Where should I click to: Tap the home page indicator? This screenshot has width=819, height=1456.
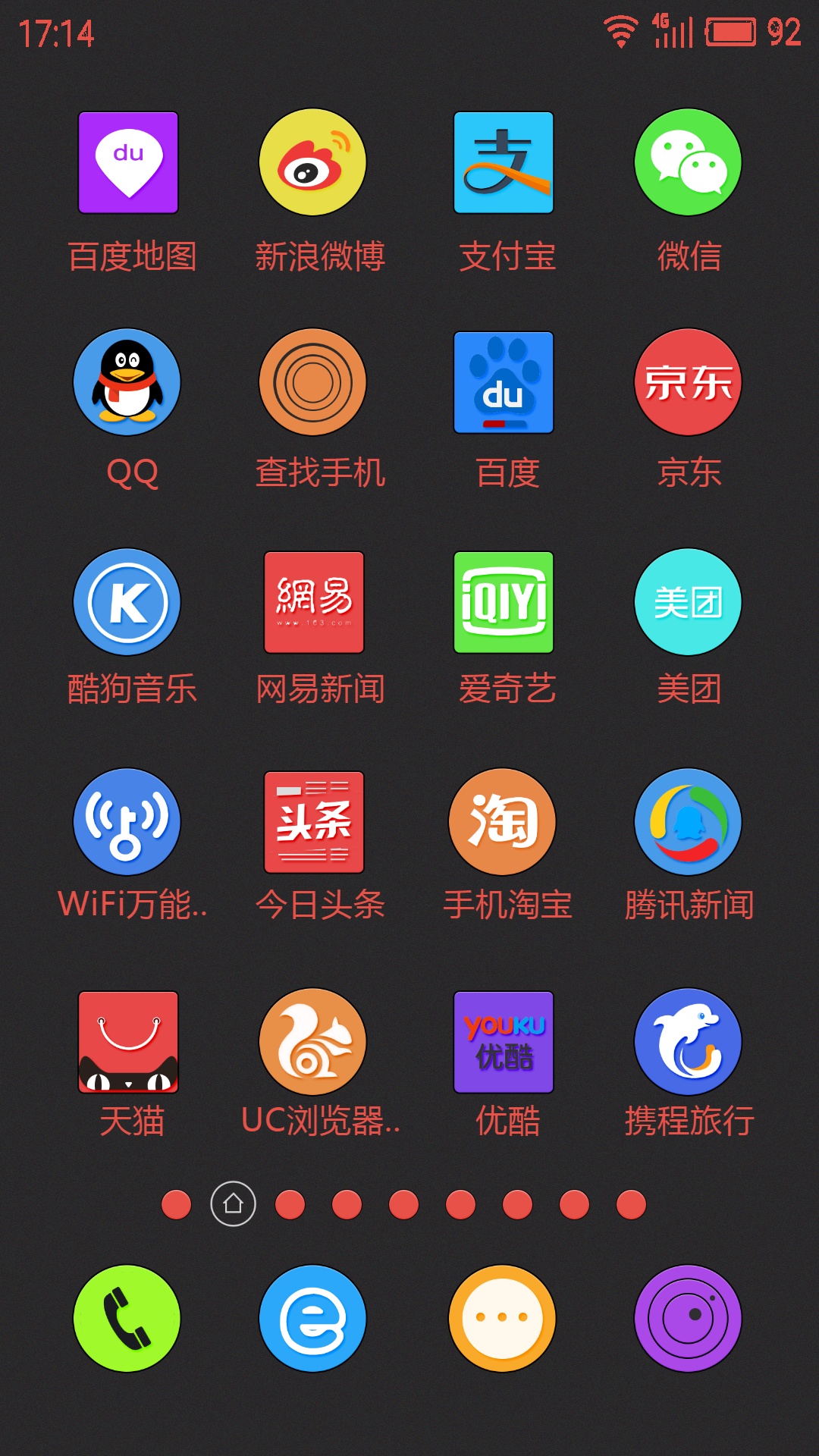[x=233, y=1203]
